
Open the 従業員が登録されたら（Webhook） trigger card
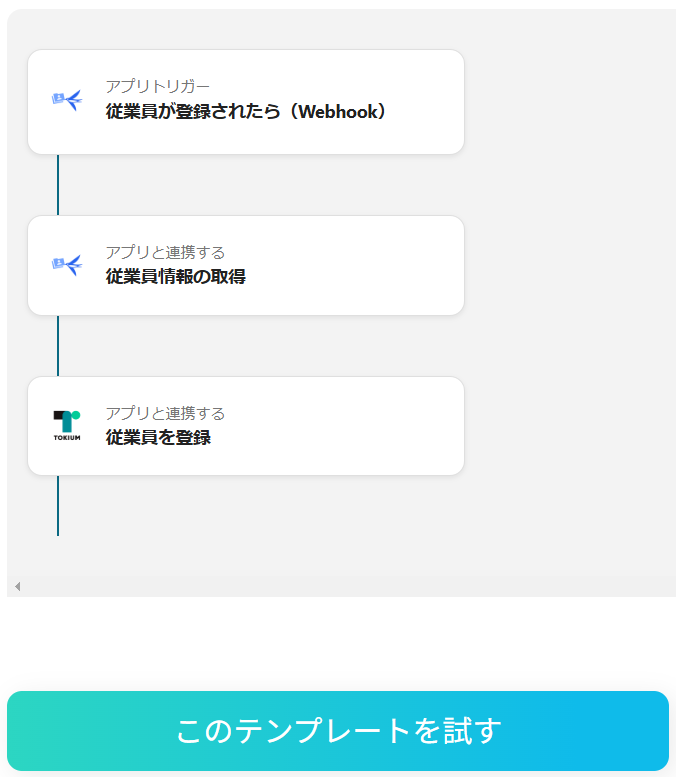click(x=246, y=102)
